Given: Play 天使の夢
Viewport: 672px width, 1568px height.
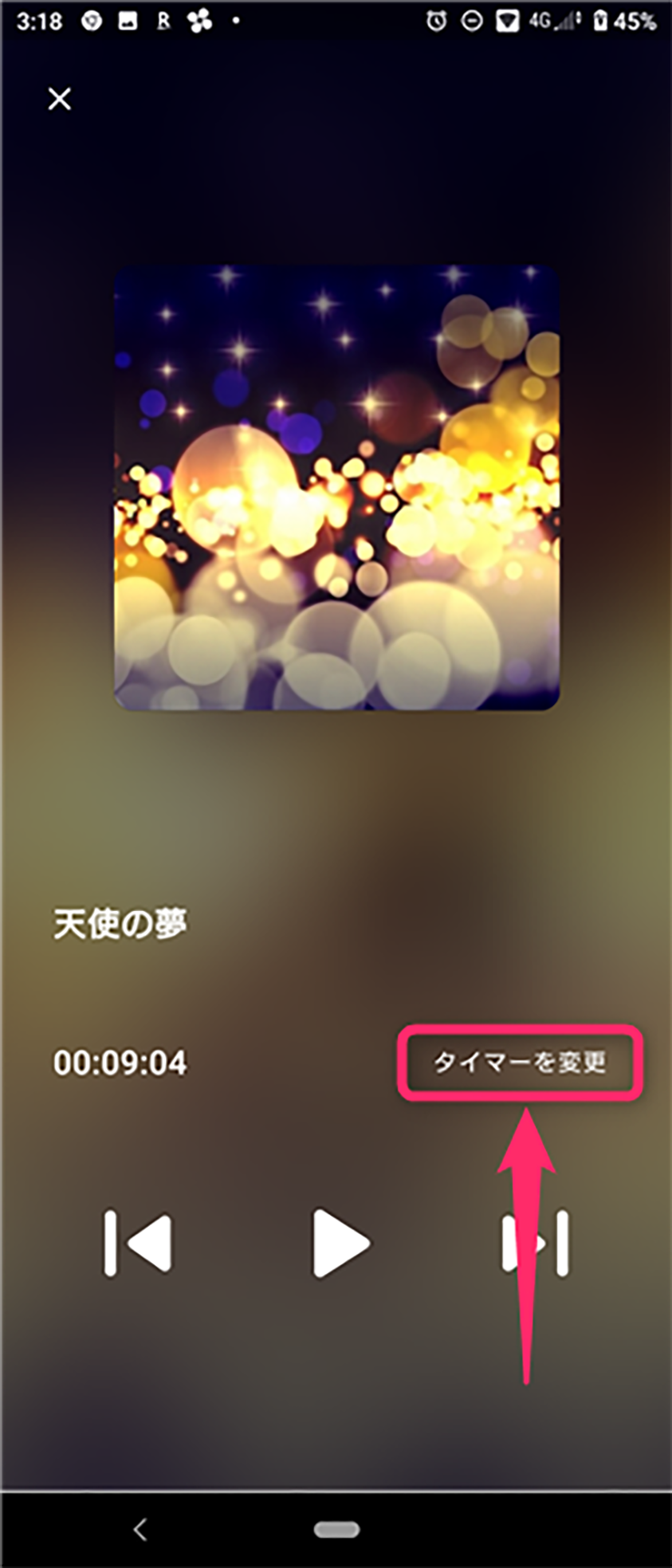Looking at the screenshot, I should pos(340,1244).
